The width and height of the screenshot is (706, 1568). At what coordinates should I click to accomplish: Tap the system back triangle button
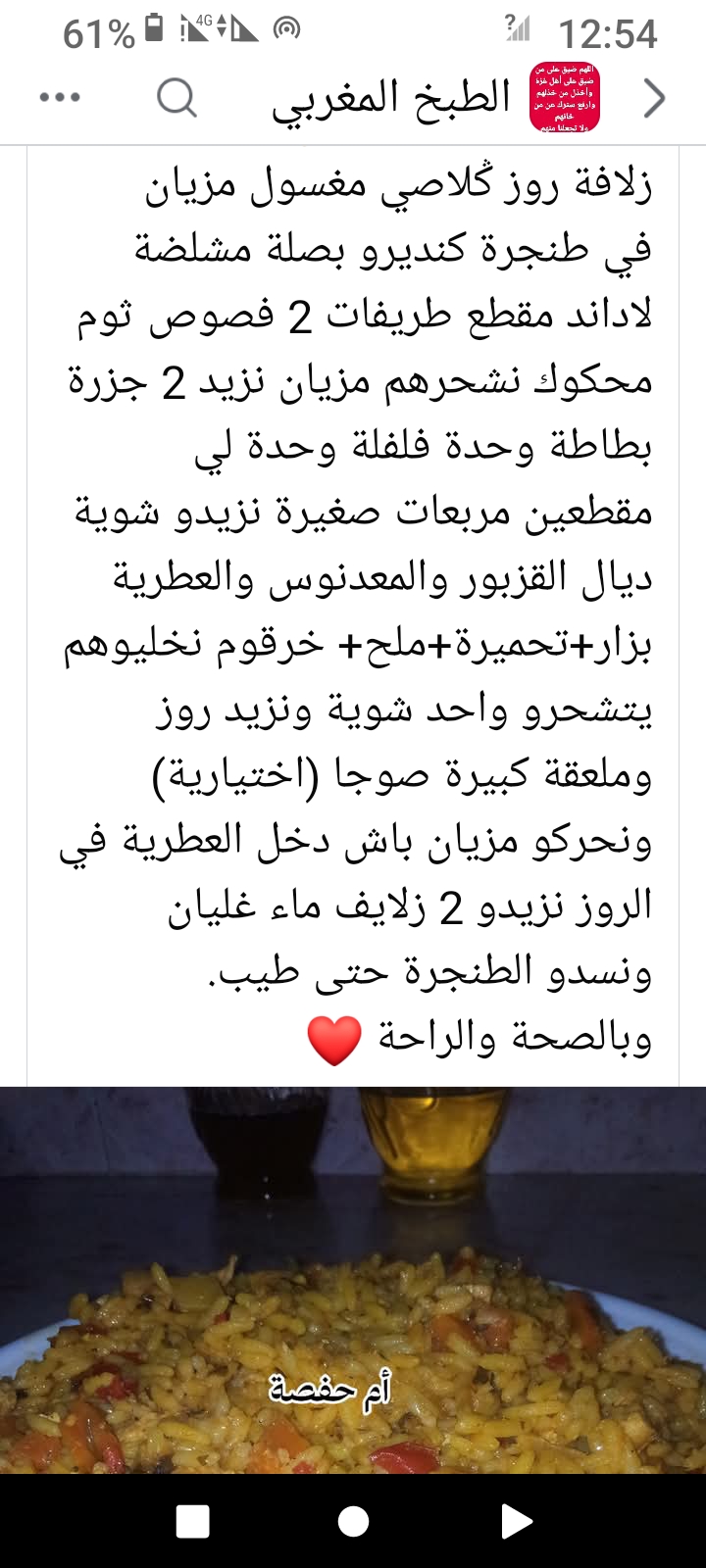click(516, 1522)
